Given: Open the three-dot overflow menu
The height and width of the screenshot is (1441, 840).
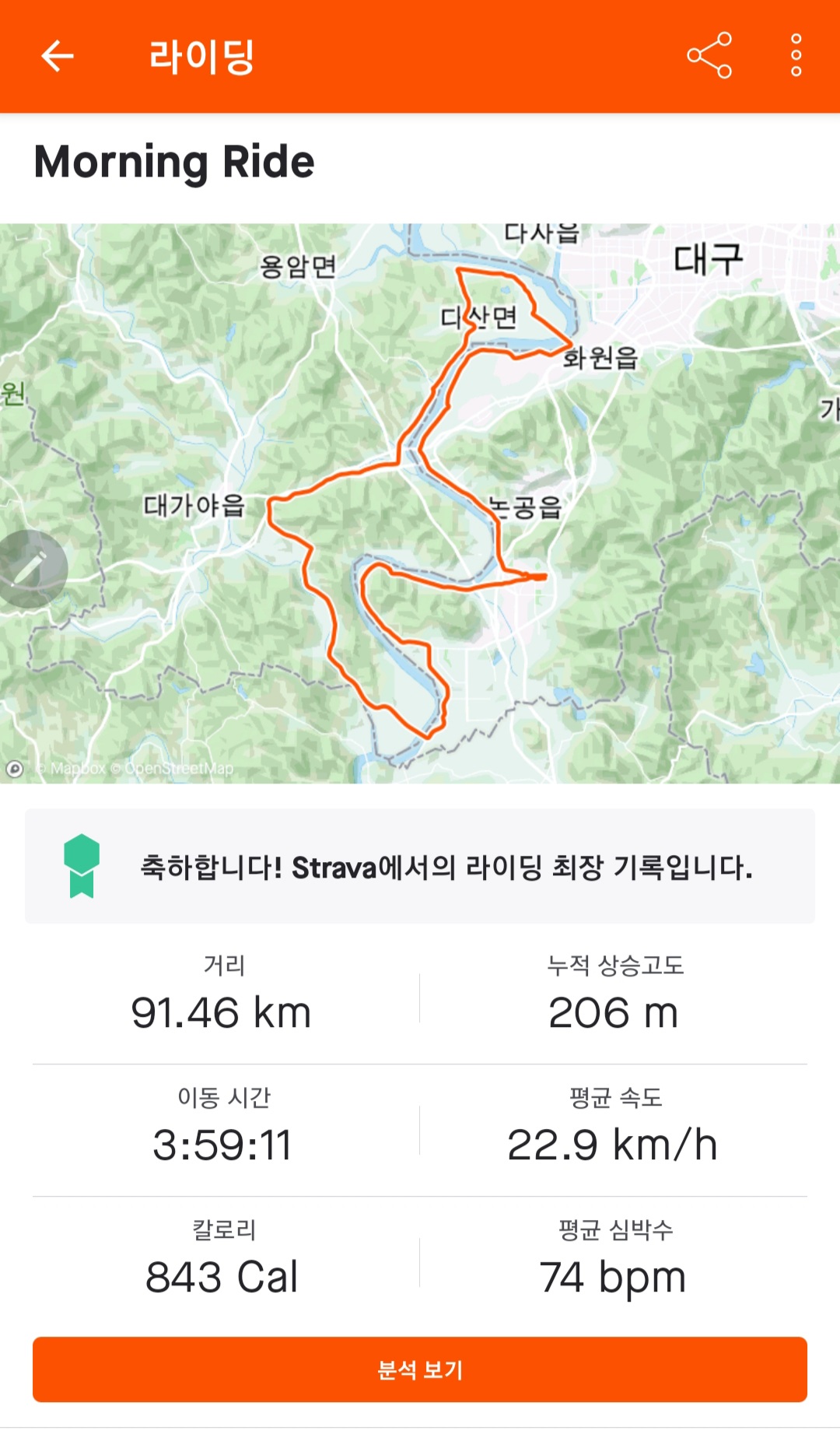Looking at the screenshot, I should click(796, 55).
